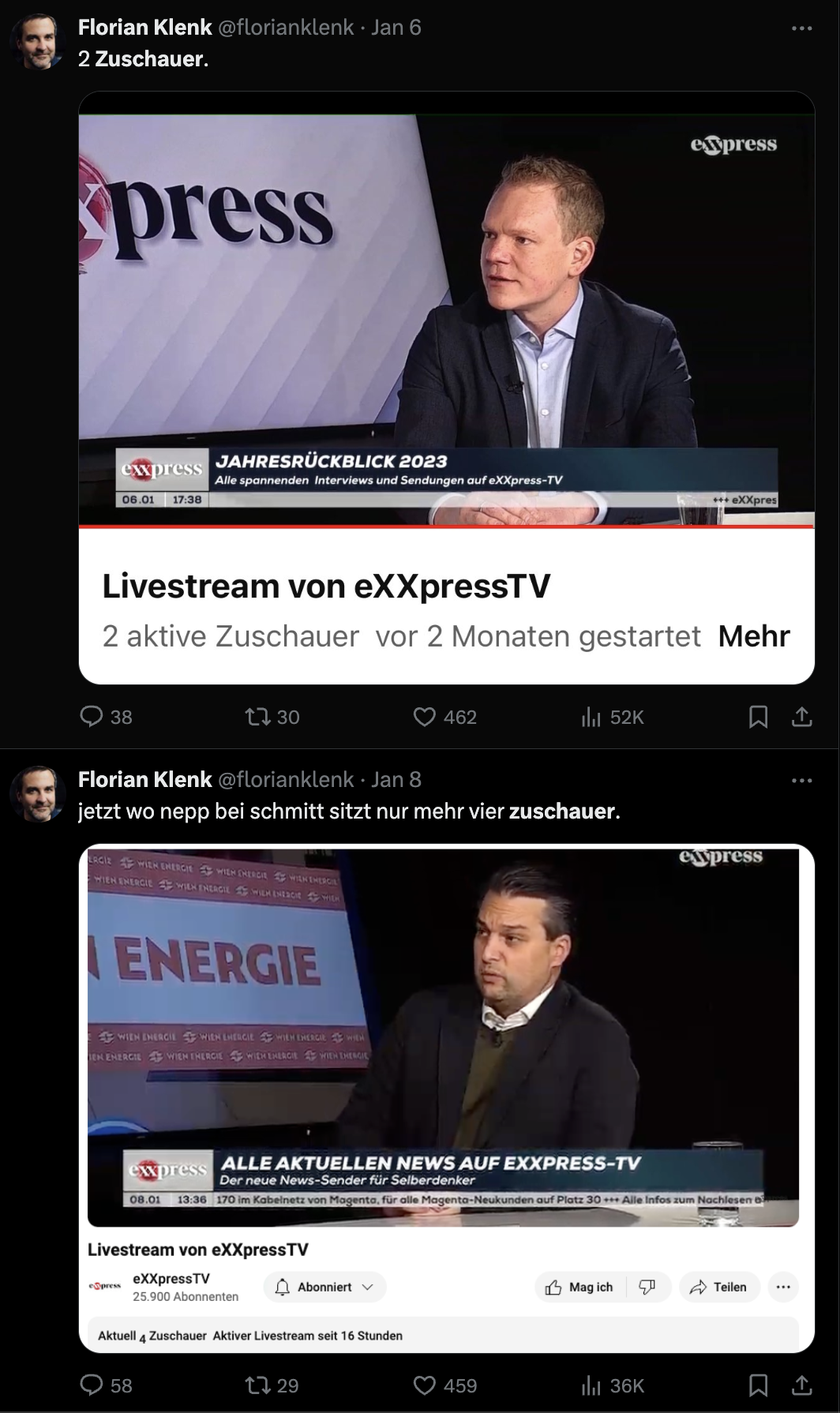Image resolution: width=840 pixels, height=1413 pixels.
Task: View analytics of the 36K views tweet
Action: pyautogui.click(x=613, y=1385)
